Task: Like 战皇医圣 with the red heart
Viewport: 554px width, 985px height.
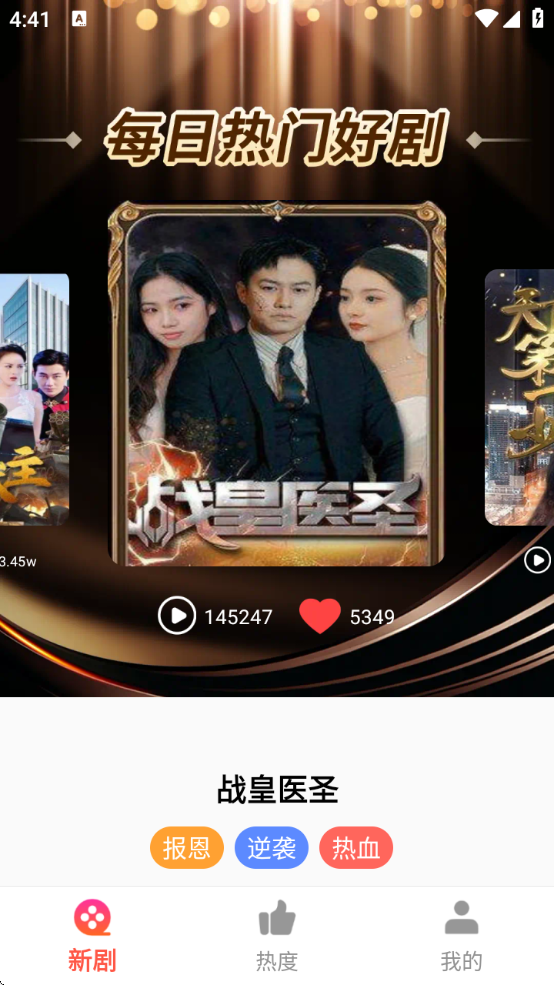Action: click(x=320, y=616)
